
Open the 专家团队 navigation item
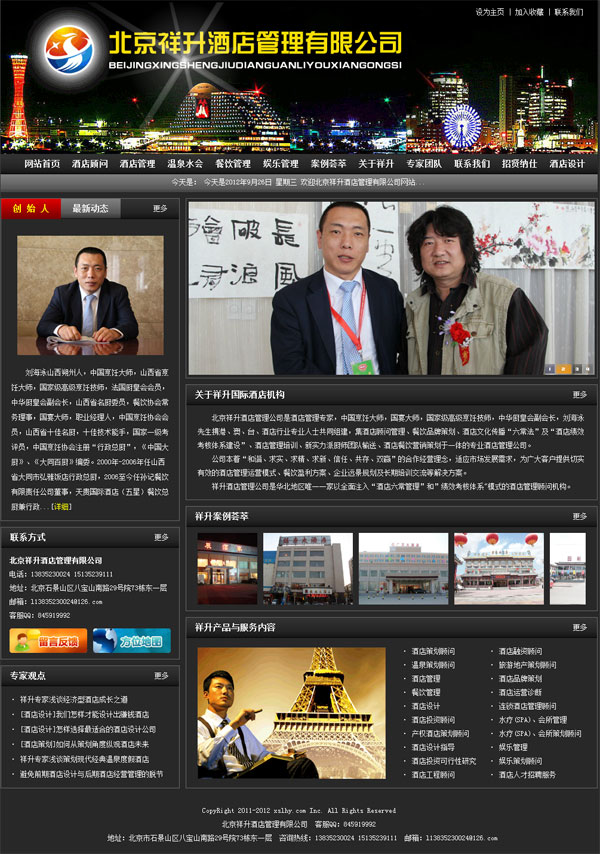point(424,163)
